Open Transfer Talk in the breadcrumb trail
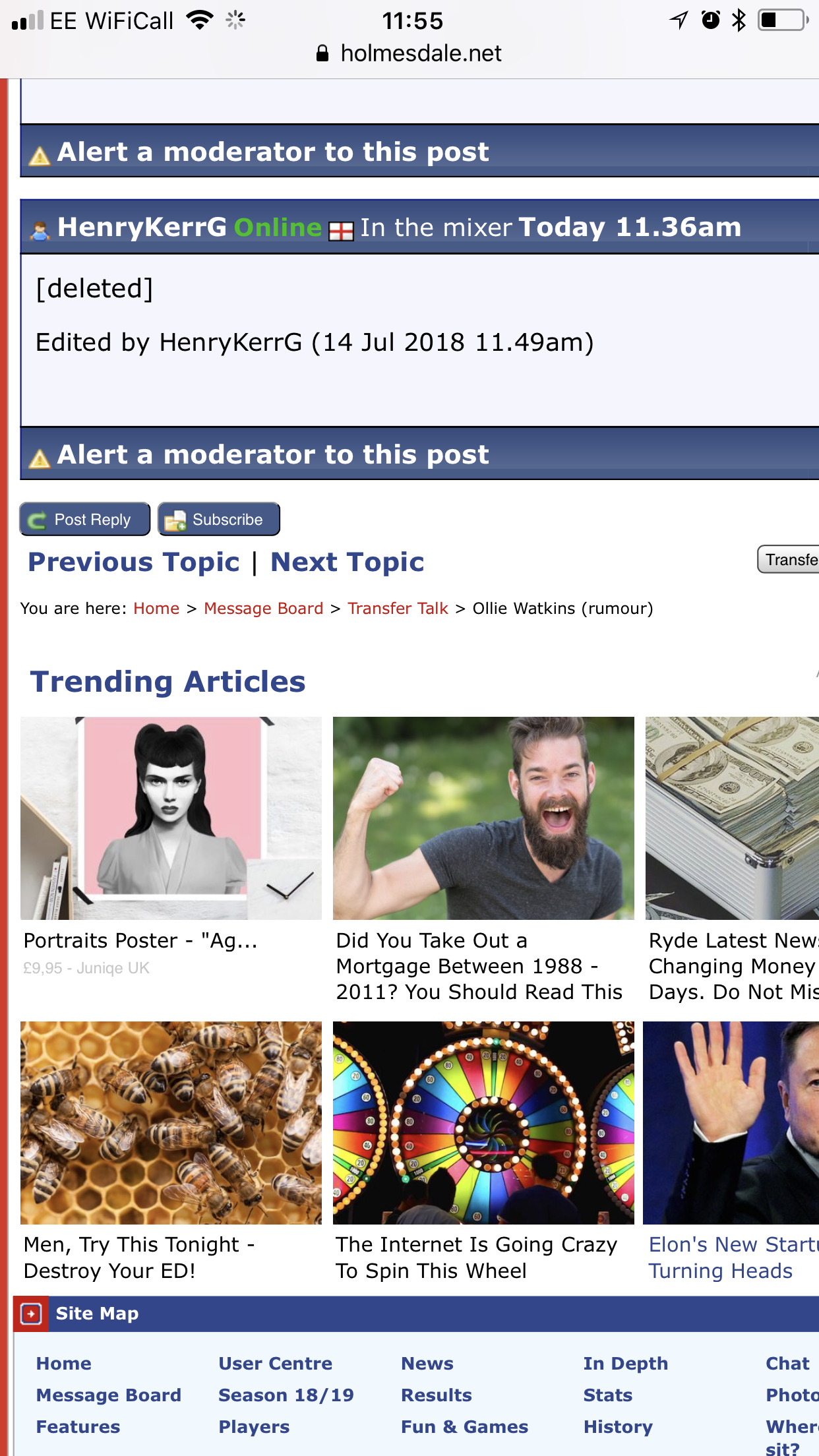The image size is (819, 1456). click(x=398, y=608)
